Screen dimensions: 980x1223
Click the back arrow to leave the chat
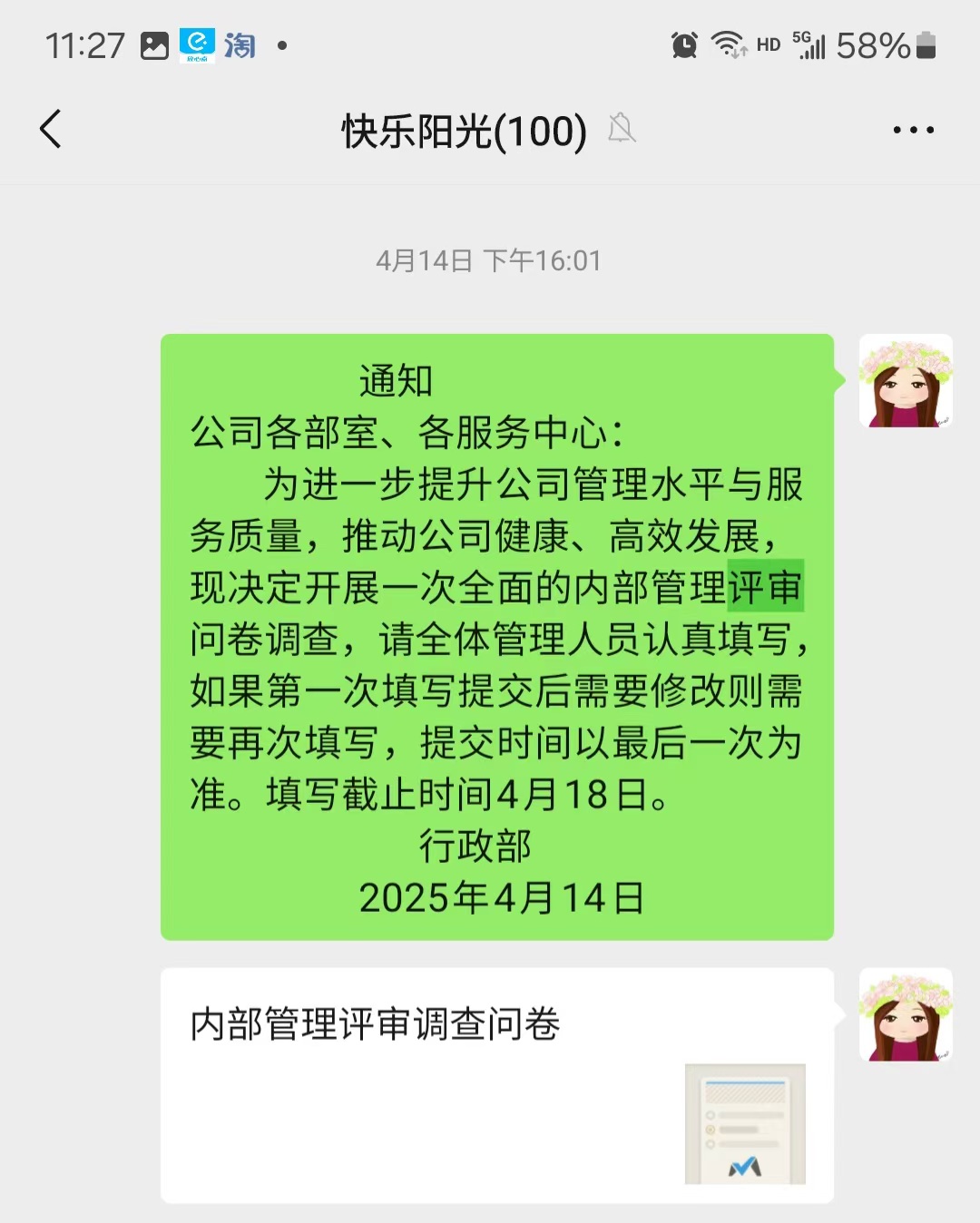(x=52, y=130)
